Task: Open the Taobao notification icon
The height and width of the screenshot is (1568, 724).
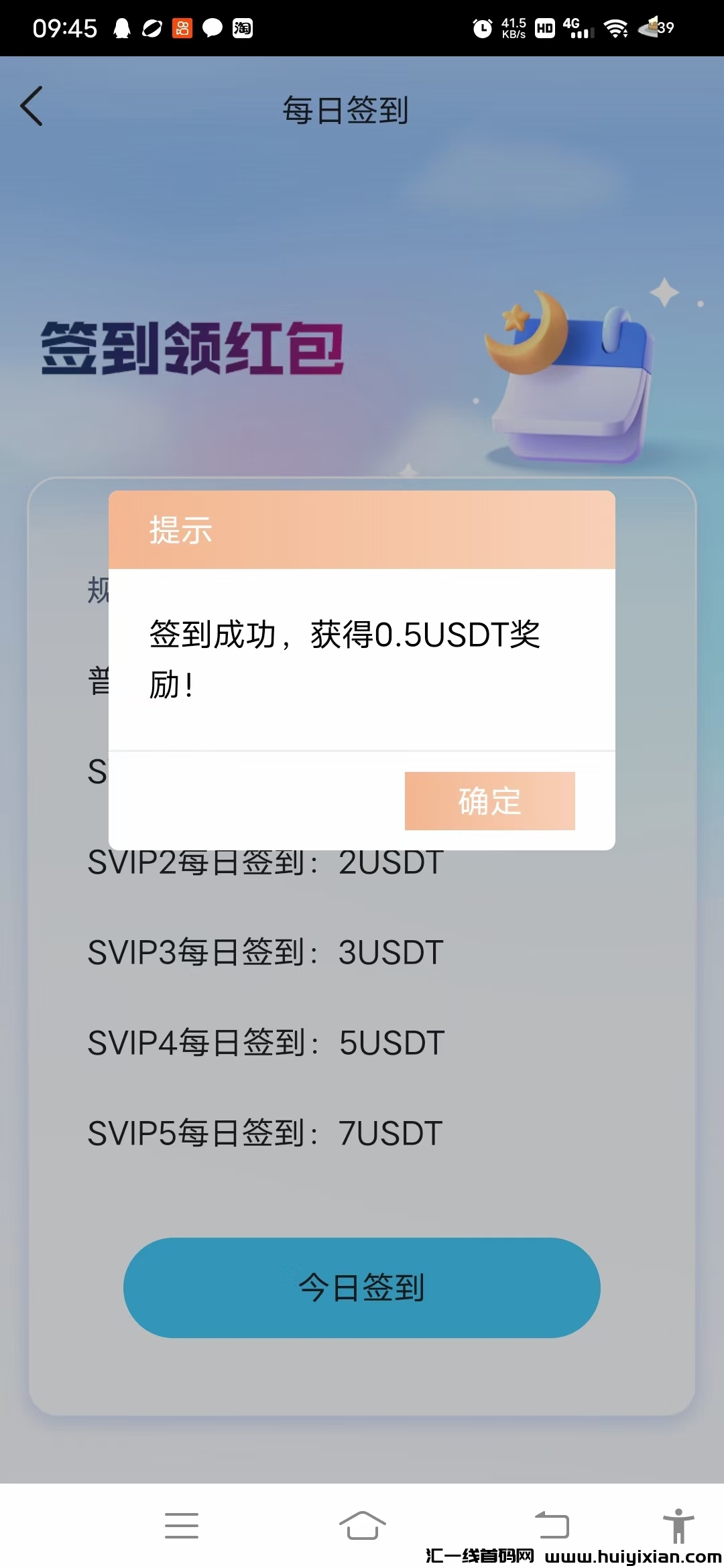Action: [243, 28]
